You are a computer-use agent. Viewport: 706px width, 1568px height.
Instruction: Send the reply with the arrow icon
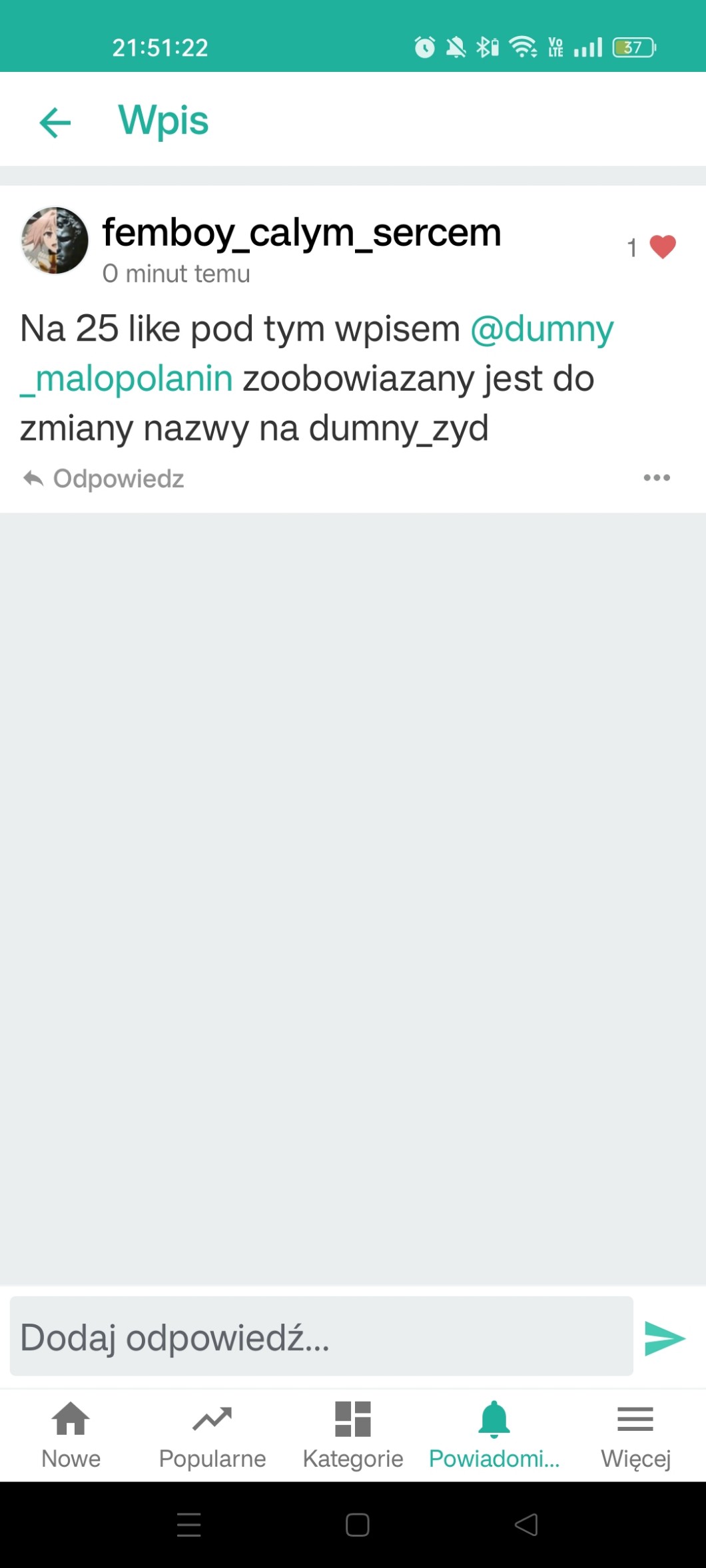[x=665, y=1338]
